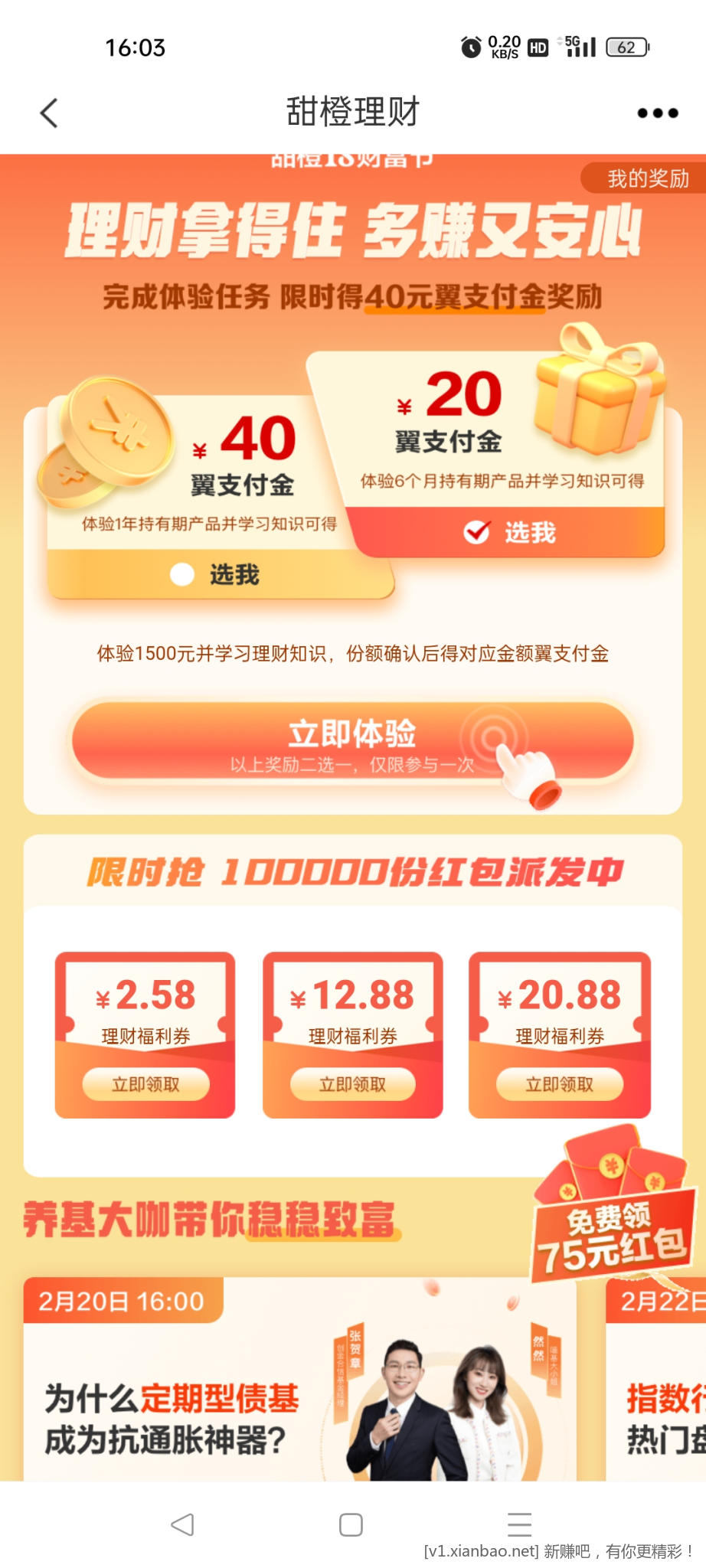Claim the ¥20.88 理财福利券
The image size is (706, 1568).
point(559,1084)
